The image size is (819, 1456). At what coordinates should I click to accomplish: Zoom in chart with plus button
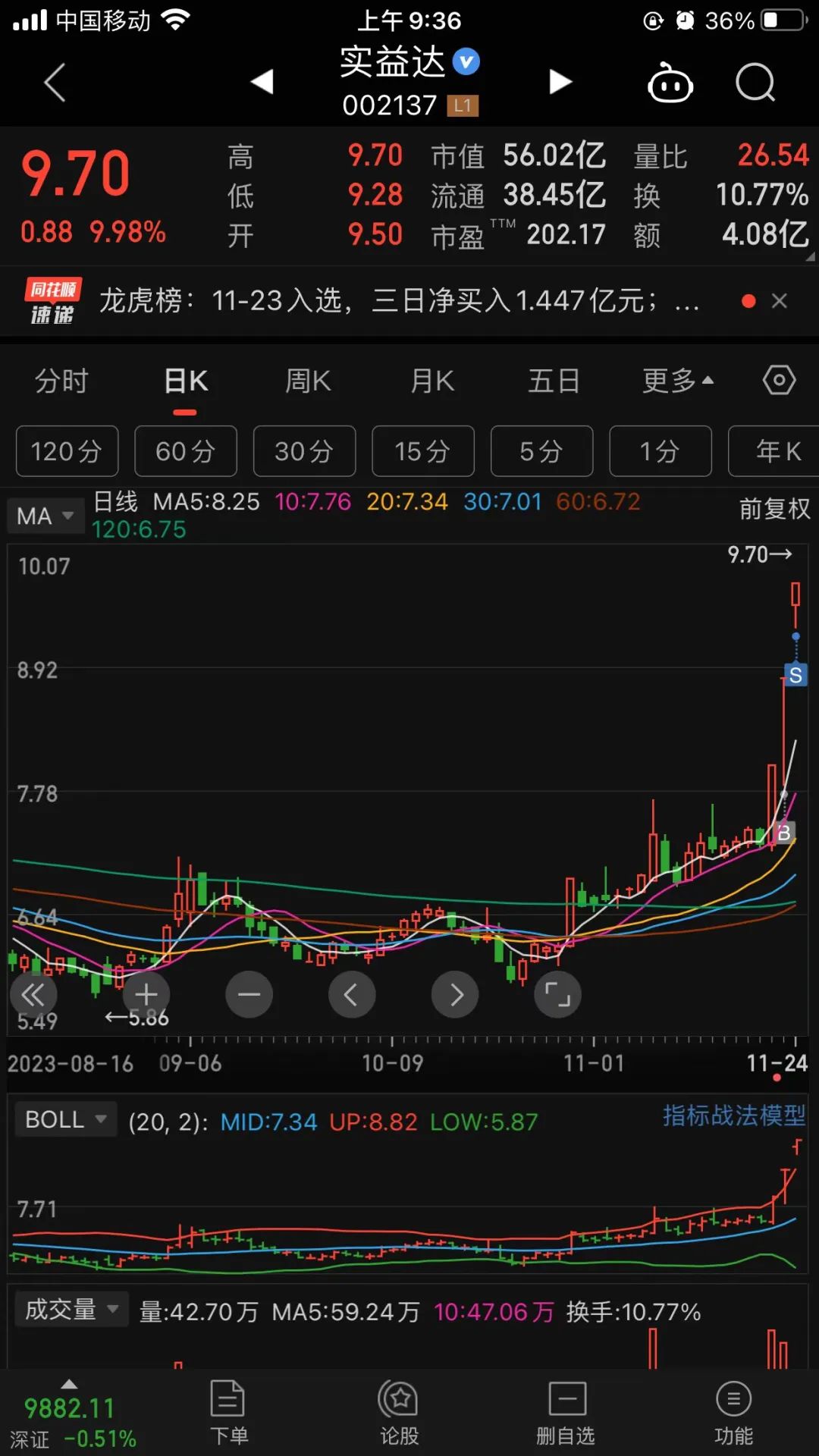tap(146, 994)
